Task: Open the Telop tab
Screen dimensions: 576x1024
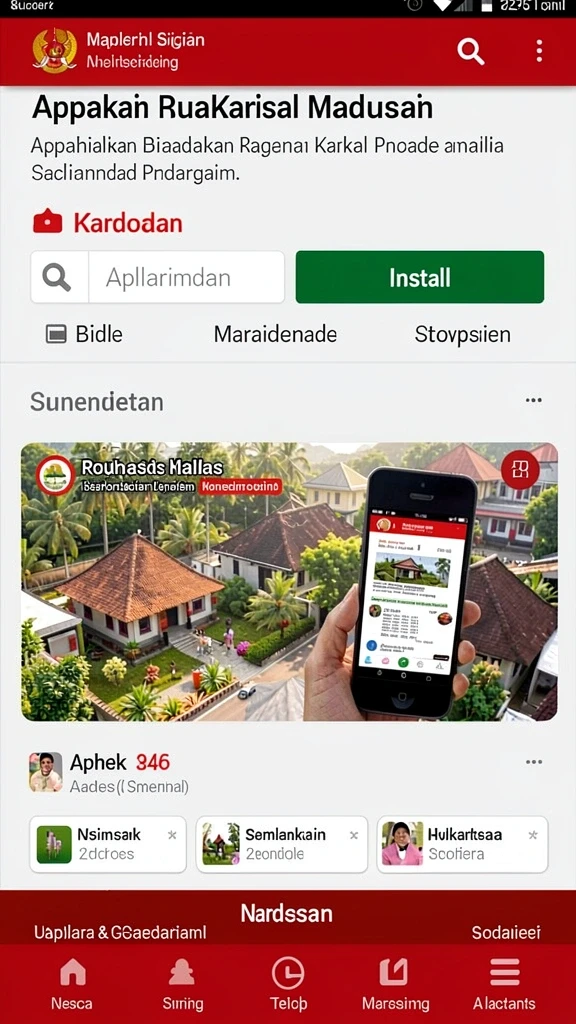Action: [288, 984]
